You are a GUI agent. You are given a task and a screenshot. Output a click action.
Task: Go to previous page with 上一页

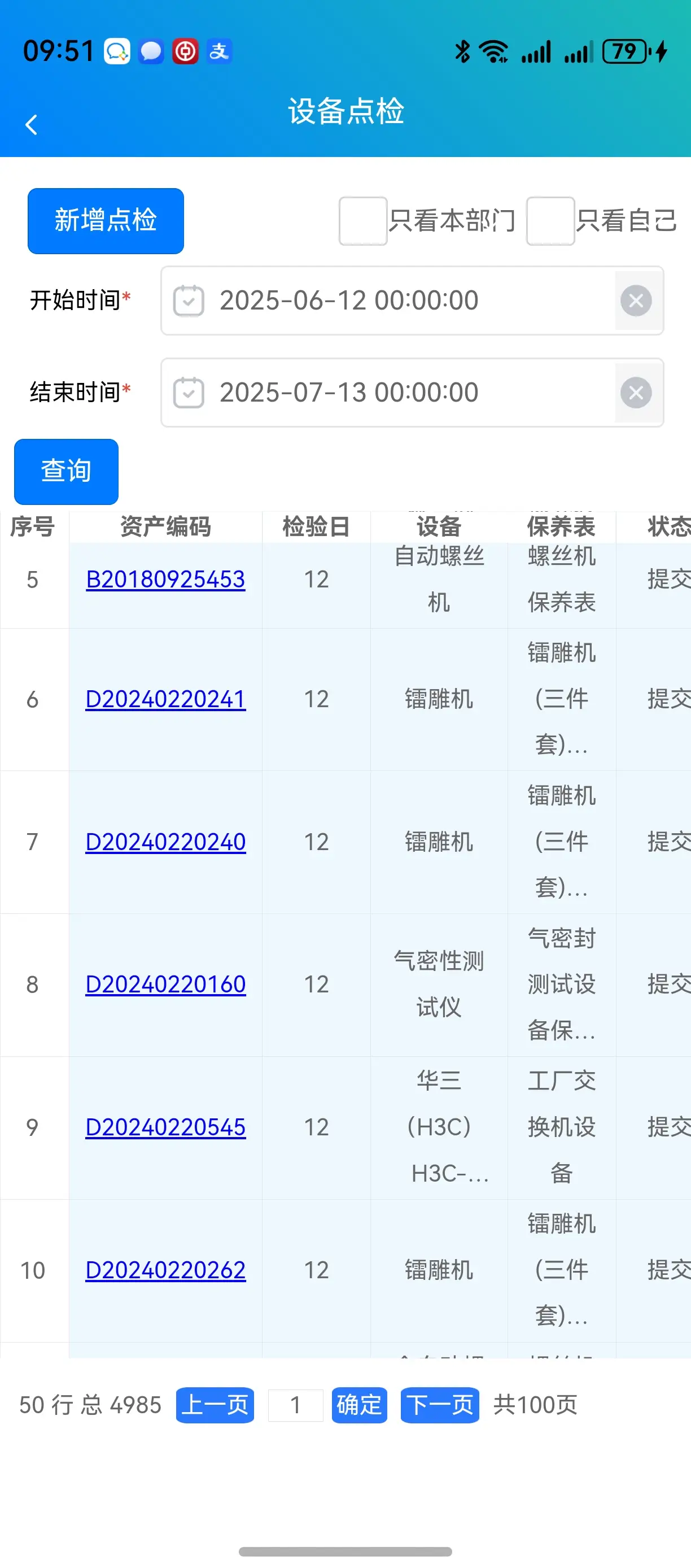215,1405
